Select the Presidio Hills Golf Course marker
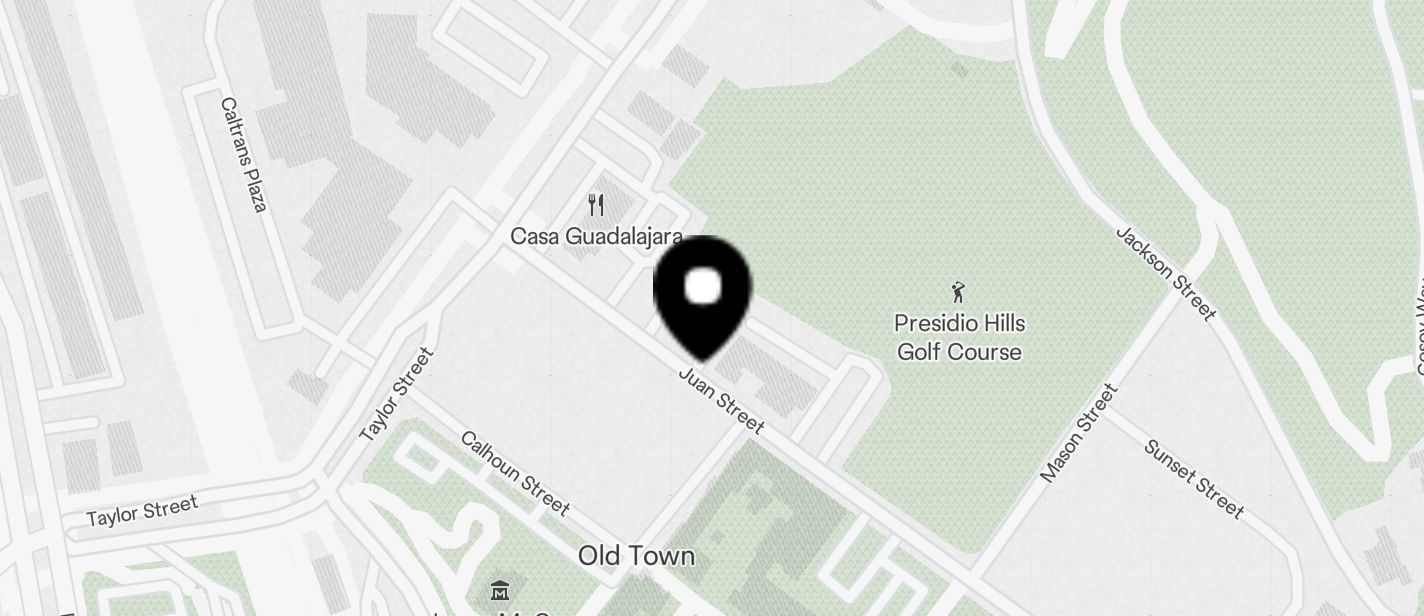This screenshot has width=1424, height=616. [x=959, y=293]
